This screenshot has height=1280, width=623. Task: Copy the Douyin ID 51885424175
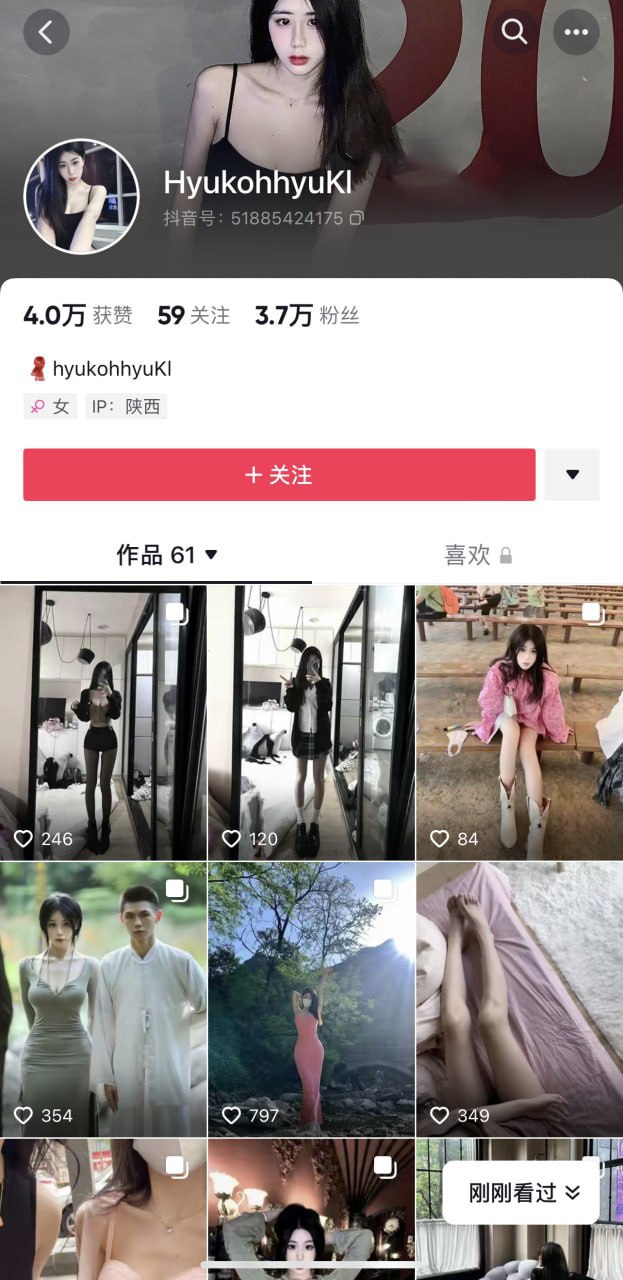[x=357, y=218]
